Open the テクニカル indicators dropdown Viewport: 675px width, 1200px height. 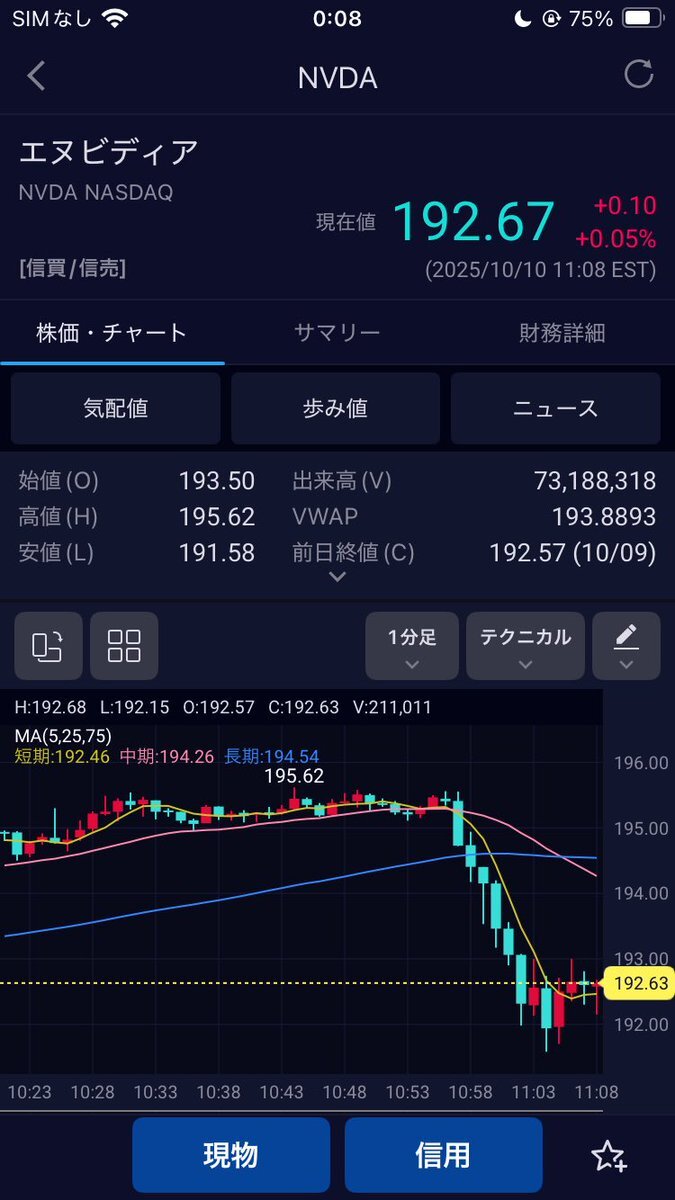[x=525, y=646]
